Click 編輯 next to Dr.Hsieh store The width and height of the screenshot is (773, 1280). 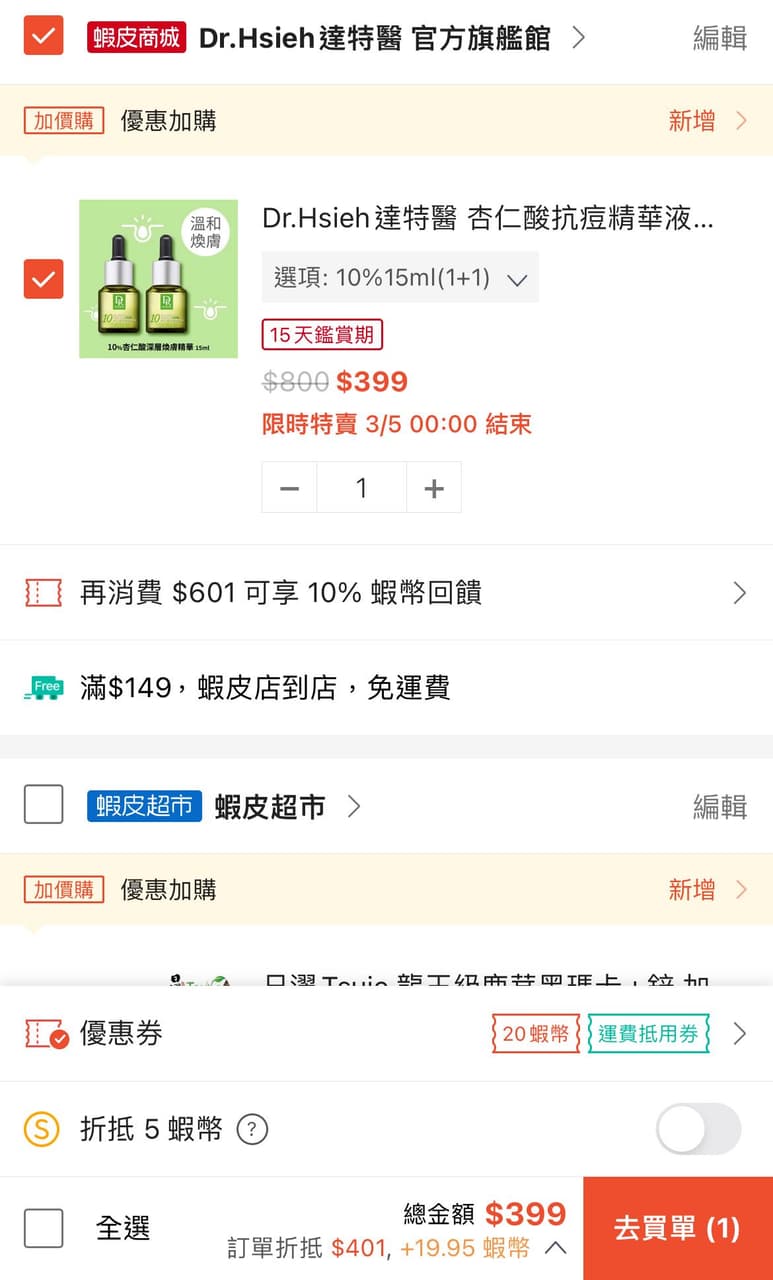click(718, 36)
